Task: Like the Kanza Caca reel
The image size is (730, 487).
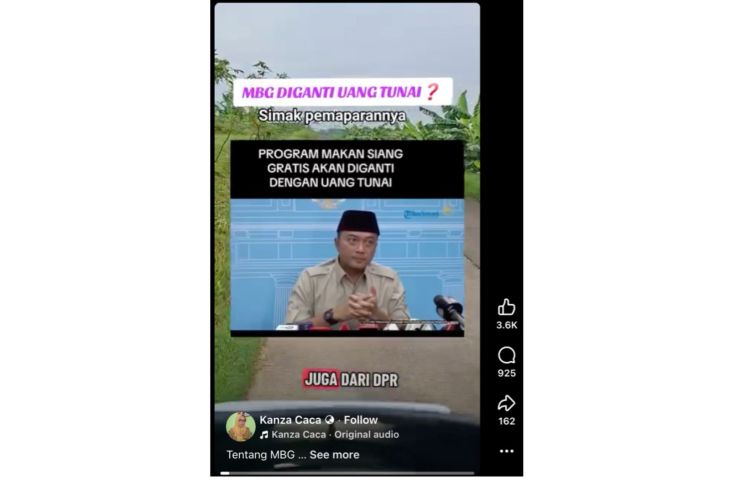Action: coord(506,307)
